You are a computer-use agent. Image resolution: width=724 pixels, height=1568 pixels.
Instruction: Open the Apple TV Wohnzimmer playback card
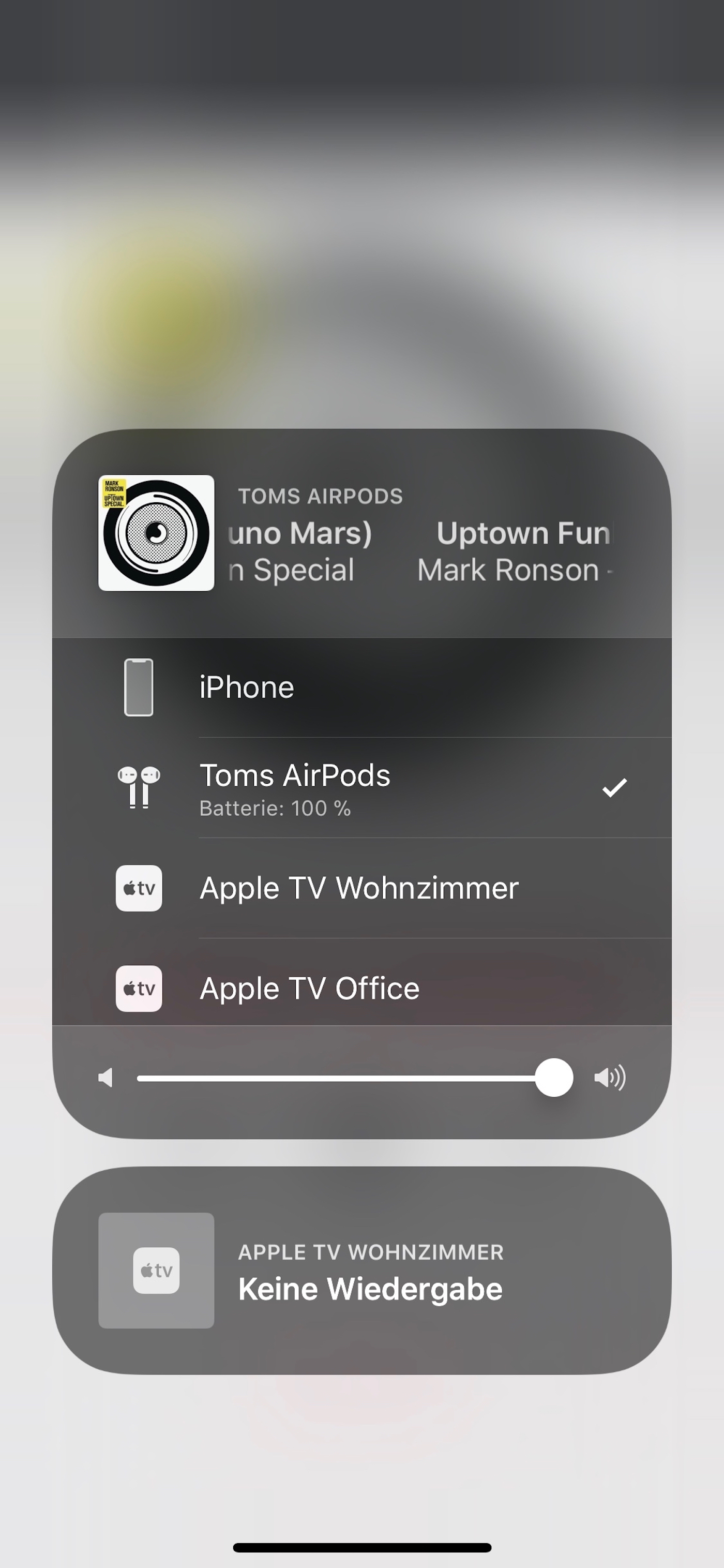point(362,1271)
